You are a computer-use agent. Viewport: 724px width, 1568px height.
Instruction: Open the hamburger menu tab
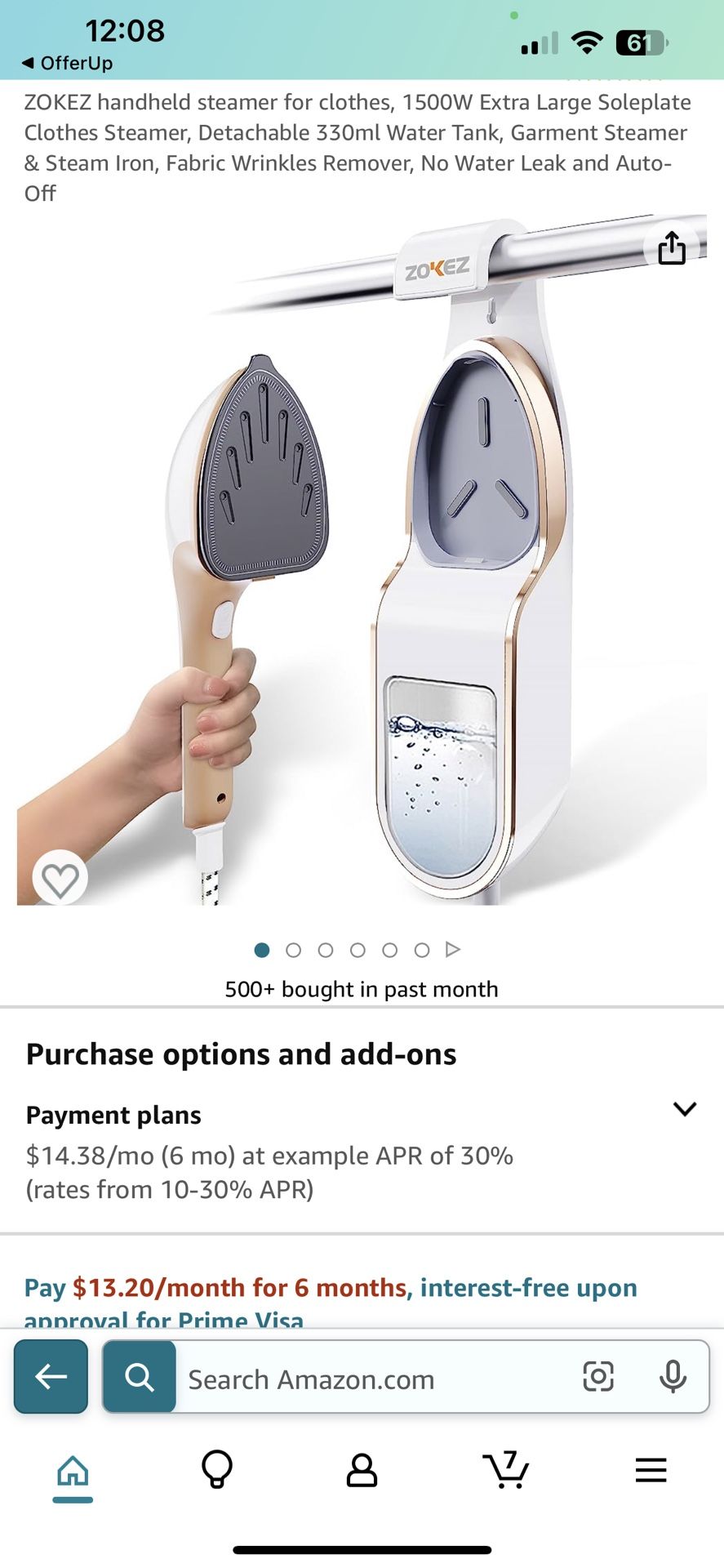651,1470
